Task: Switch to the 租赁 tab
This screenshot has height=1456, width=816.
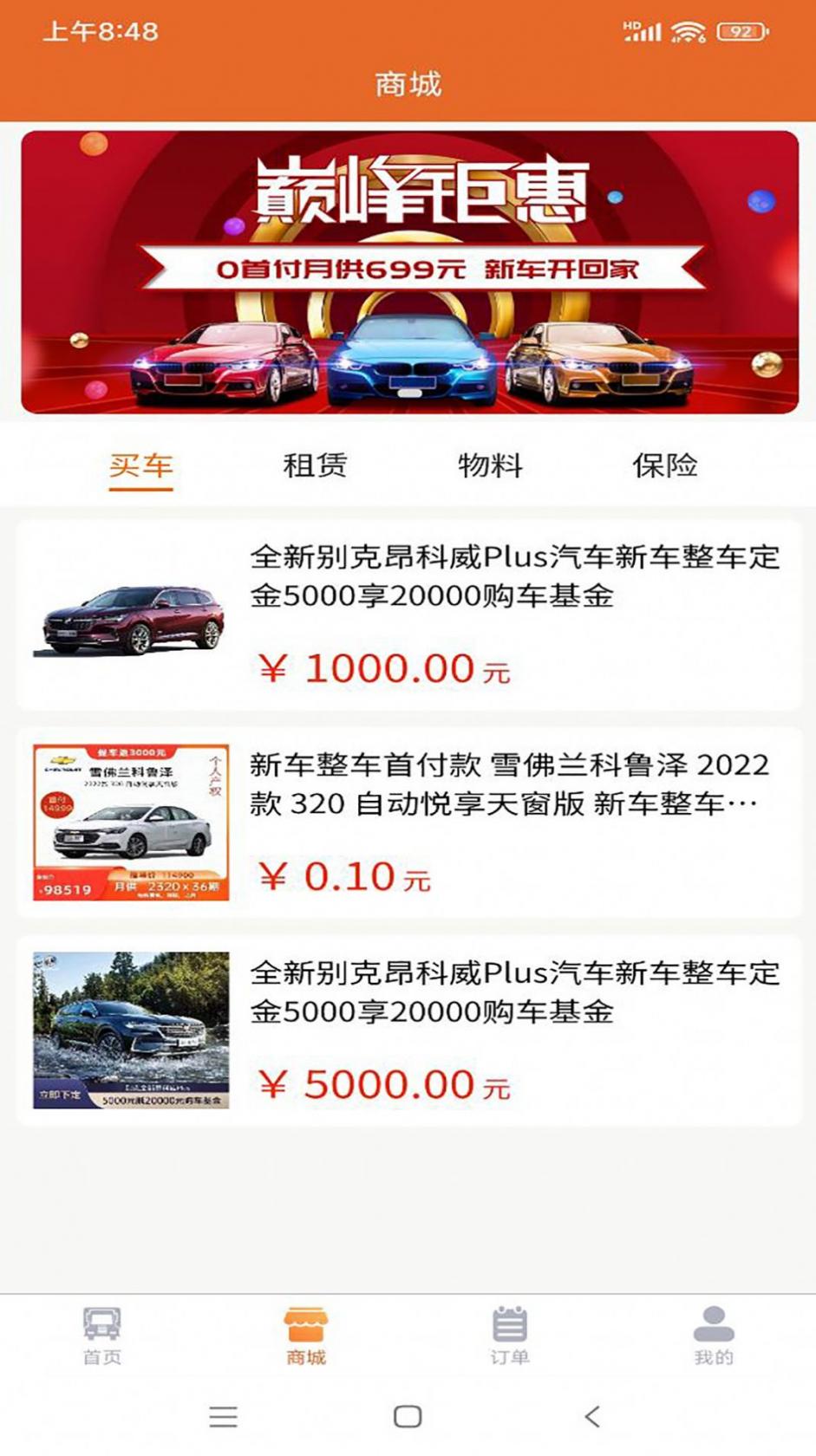Action: 315,466
